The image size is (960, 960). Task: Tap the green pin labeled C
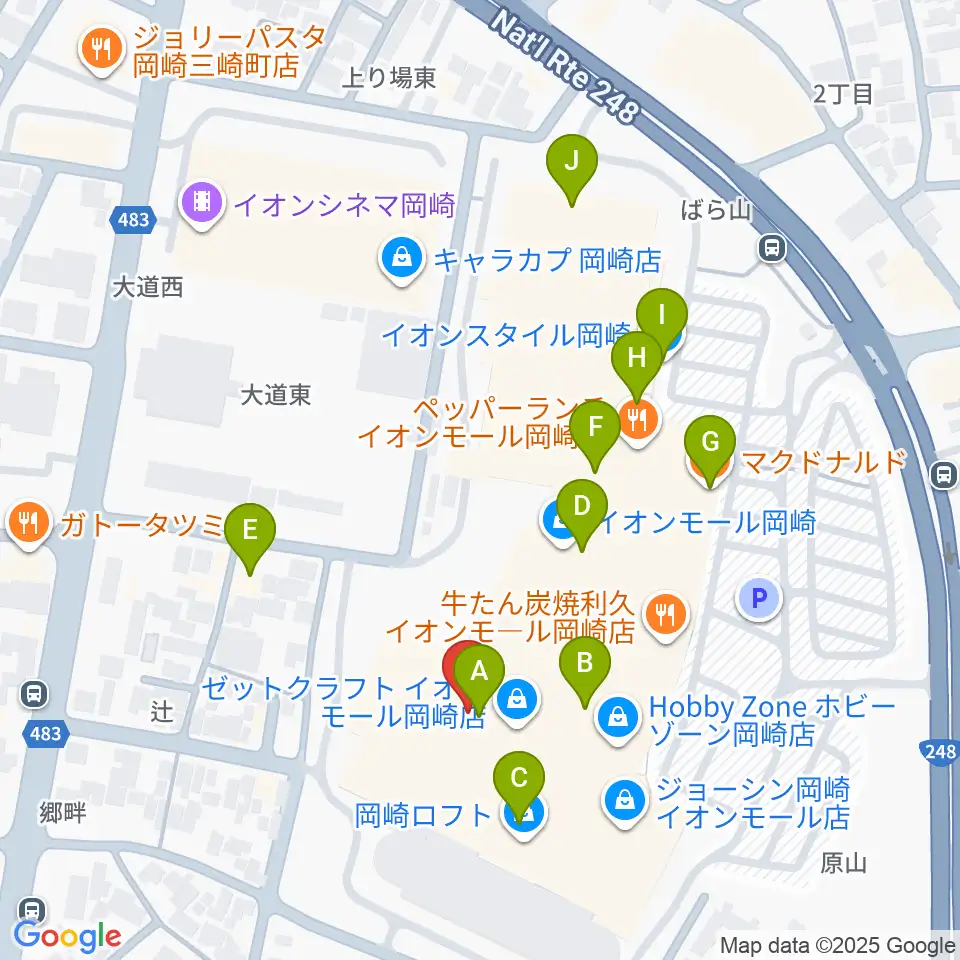click(x=519, y=784)
